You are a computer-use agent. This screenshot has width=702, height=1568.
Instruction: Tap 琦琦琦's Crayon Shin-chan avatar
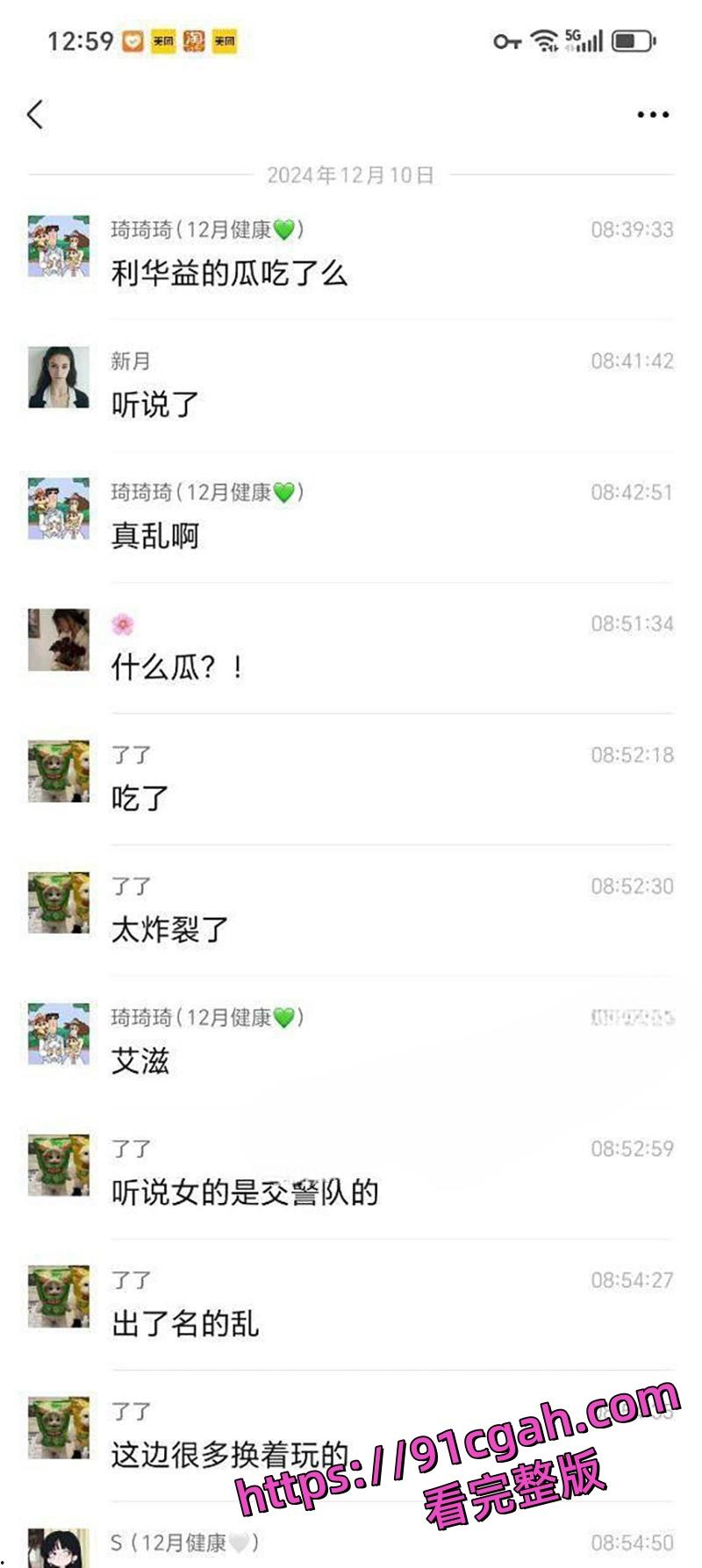58,246
